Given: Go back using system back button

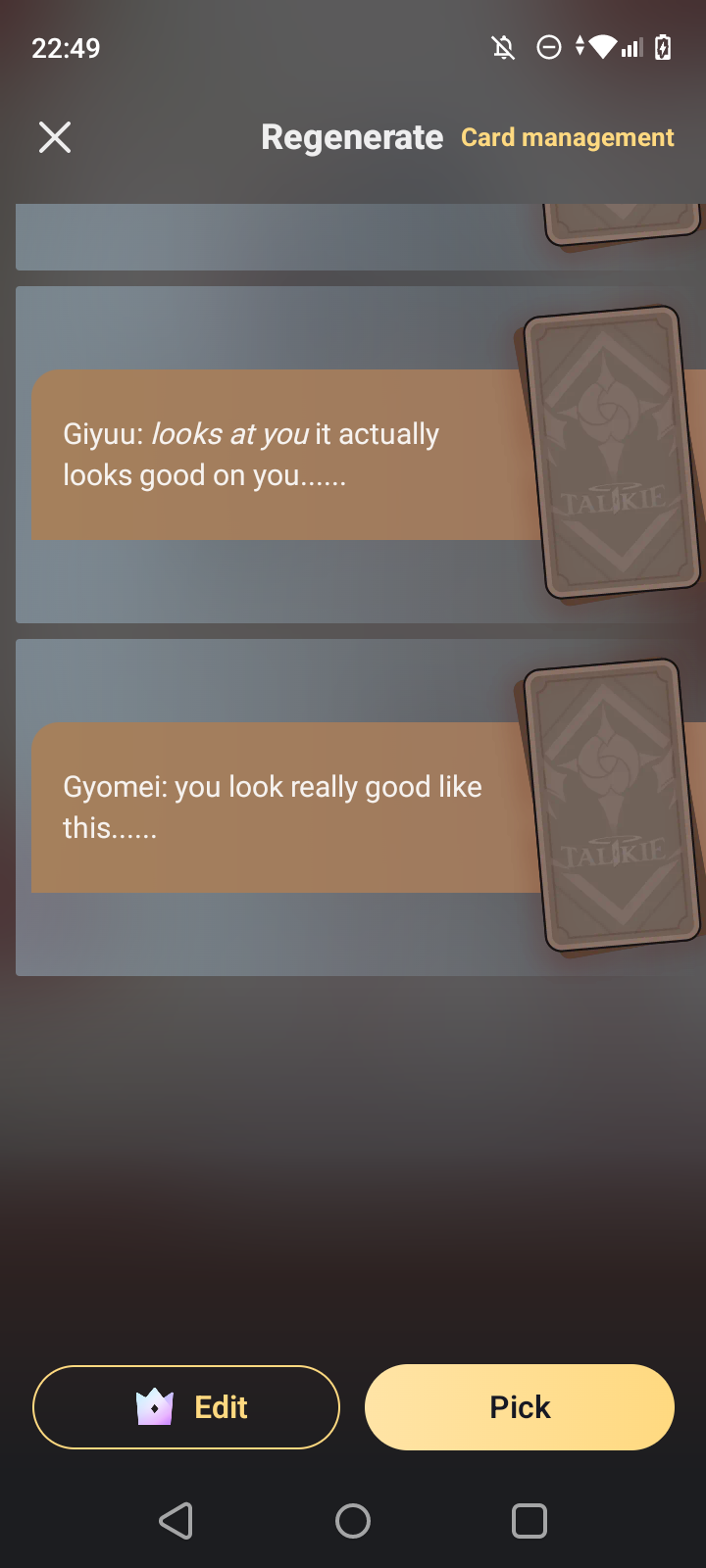Looking at the screenshot, I should point(176,1521).
